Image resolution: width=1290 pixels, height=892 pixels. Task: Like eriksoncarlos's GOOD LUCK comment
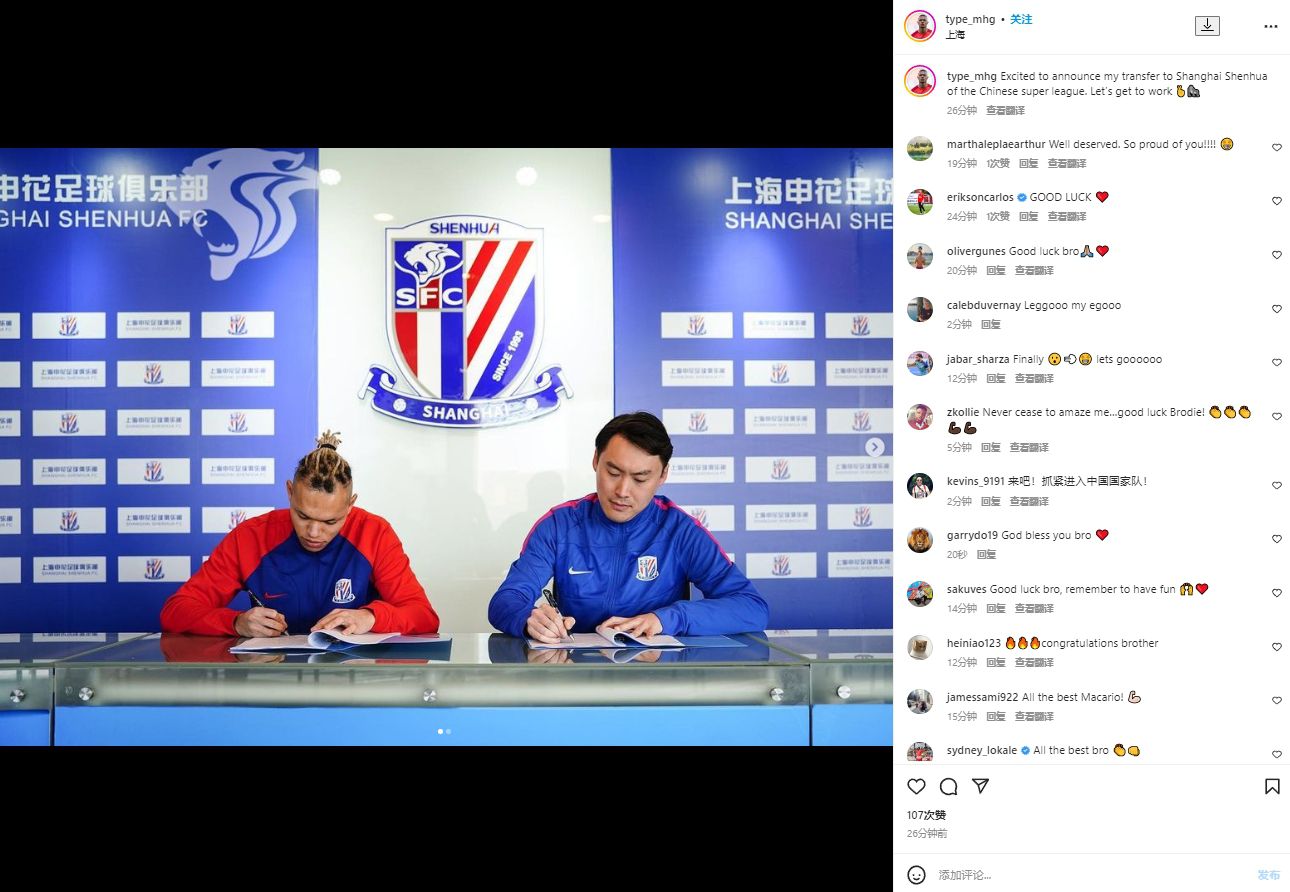[1277, 201]
